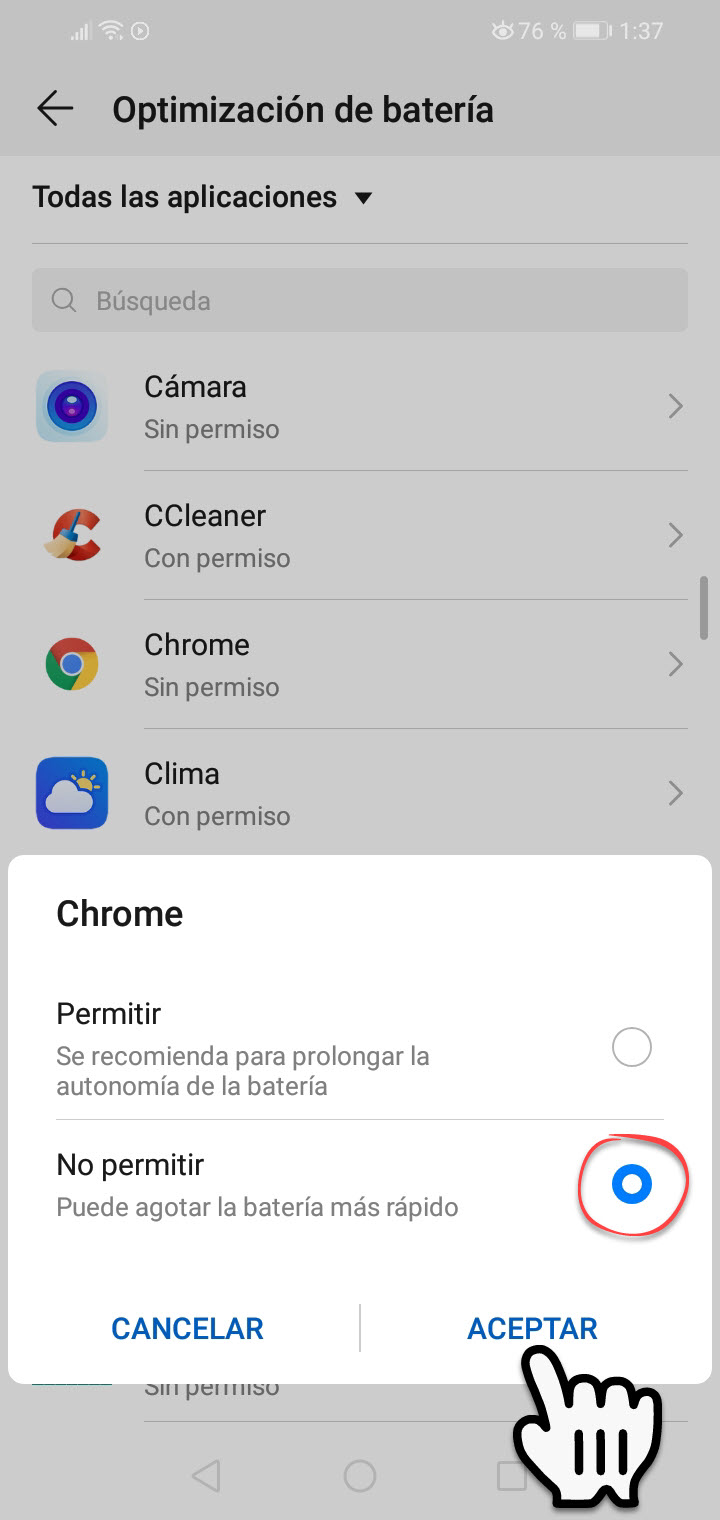Tap the Búsqueda search field
The width and height of the screenshot is (720, 1520).
point(360,301)
